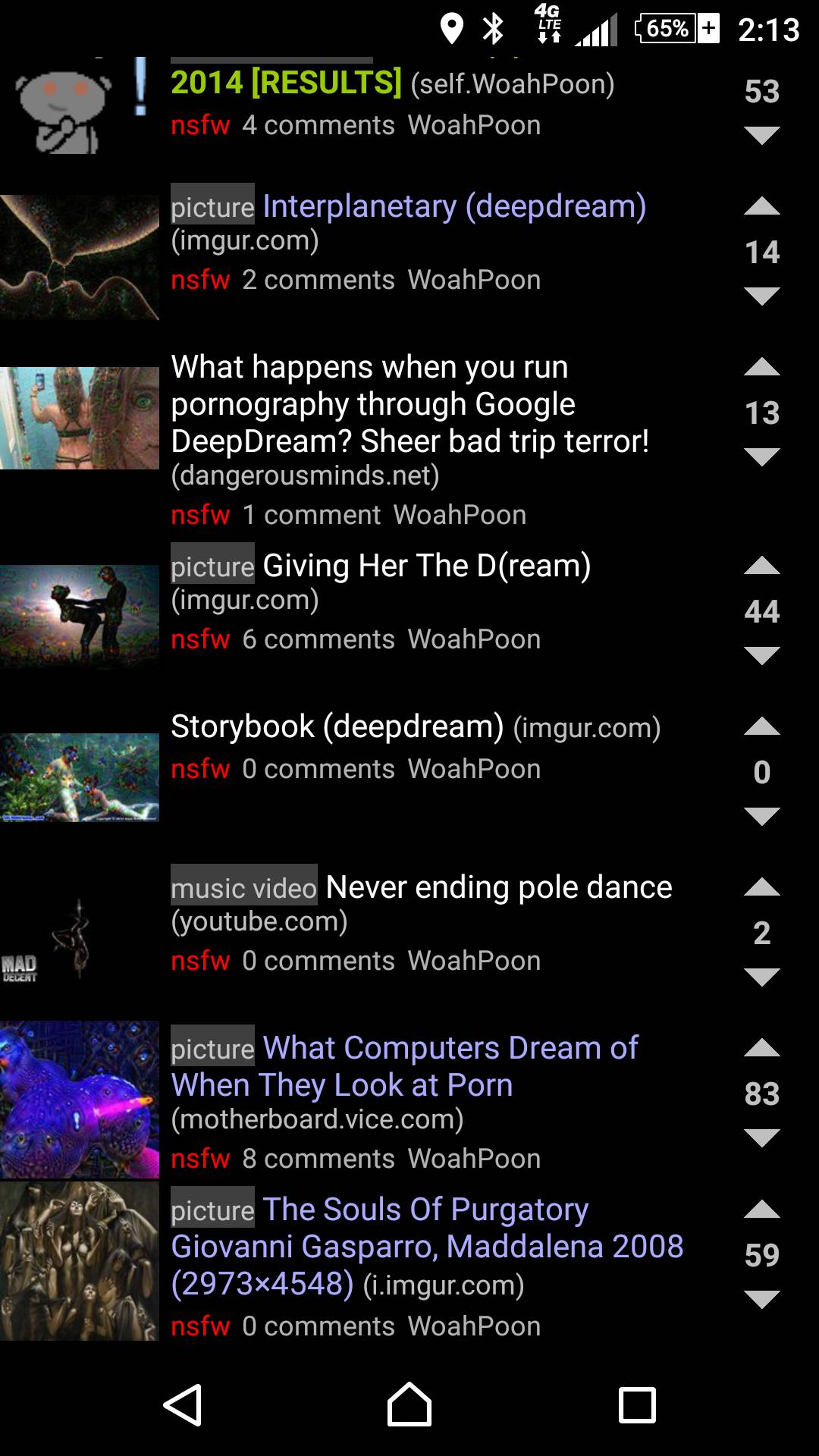Open the Interplanetary (deepdream) post title
This screenshot has width=819, height=1456.
click(x=453, y=206)
